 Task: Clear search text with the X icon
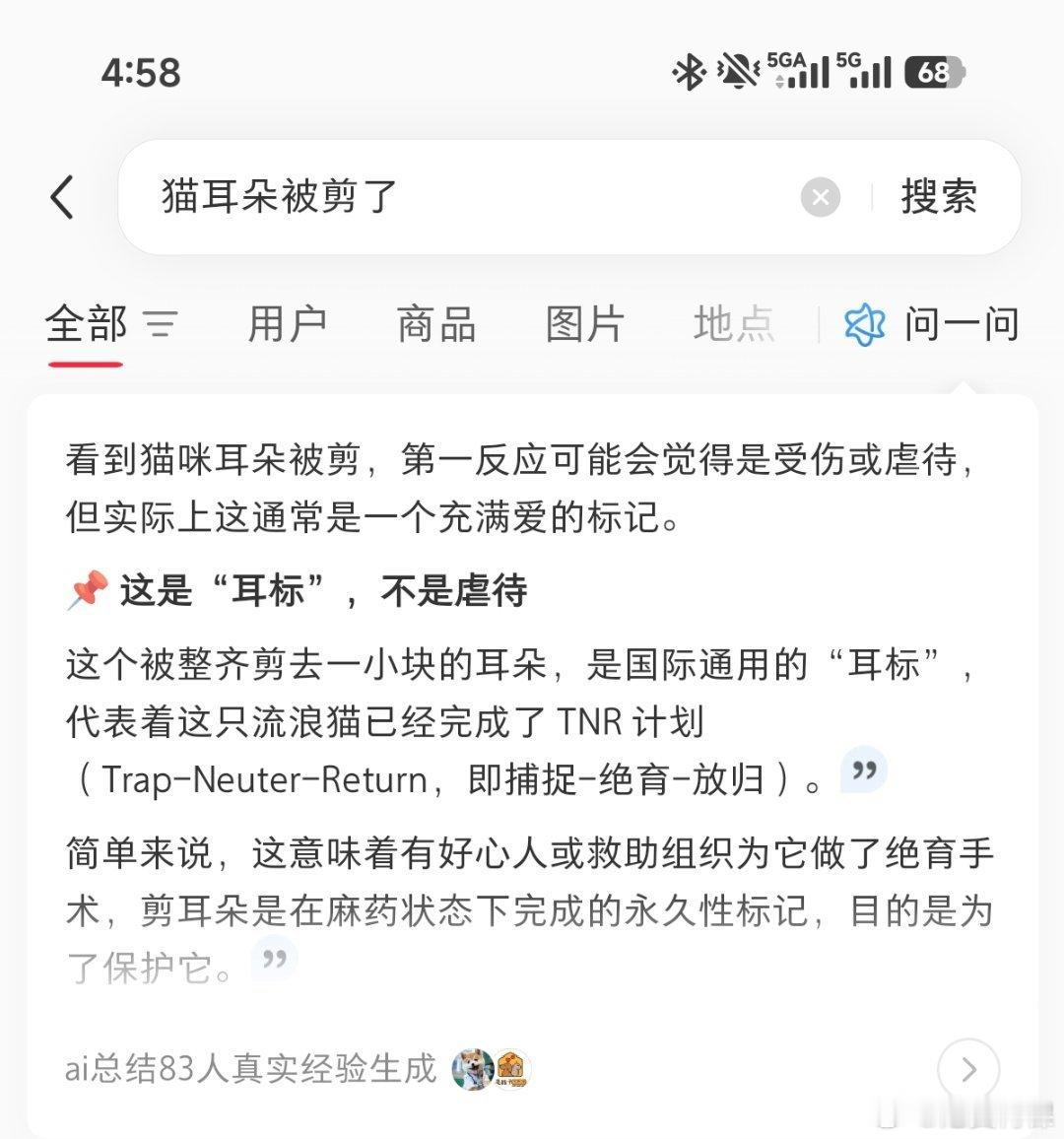pos(821,197)
